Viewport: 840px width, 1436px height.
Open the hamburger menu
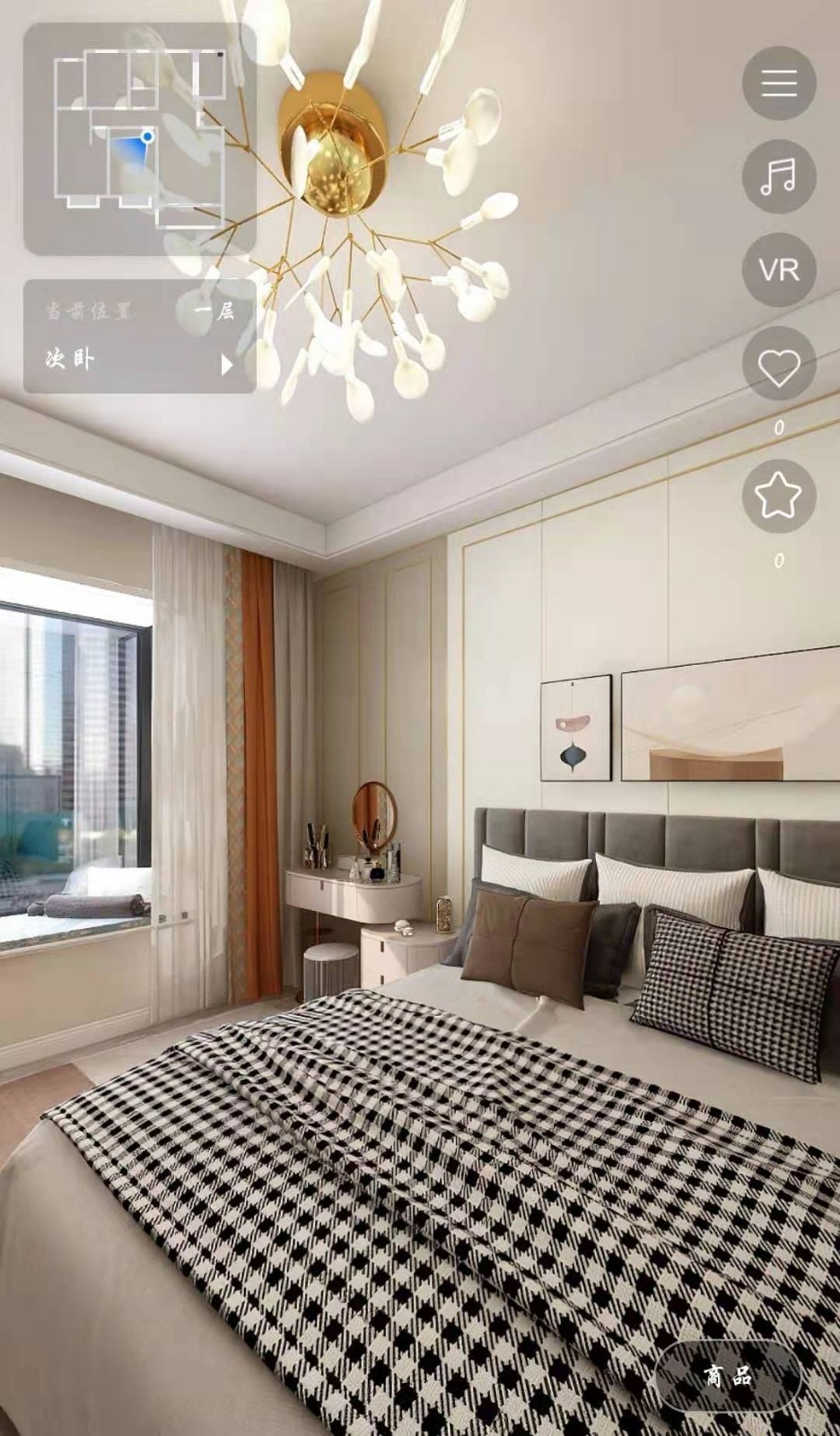tap(779, 83)
